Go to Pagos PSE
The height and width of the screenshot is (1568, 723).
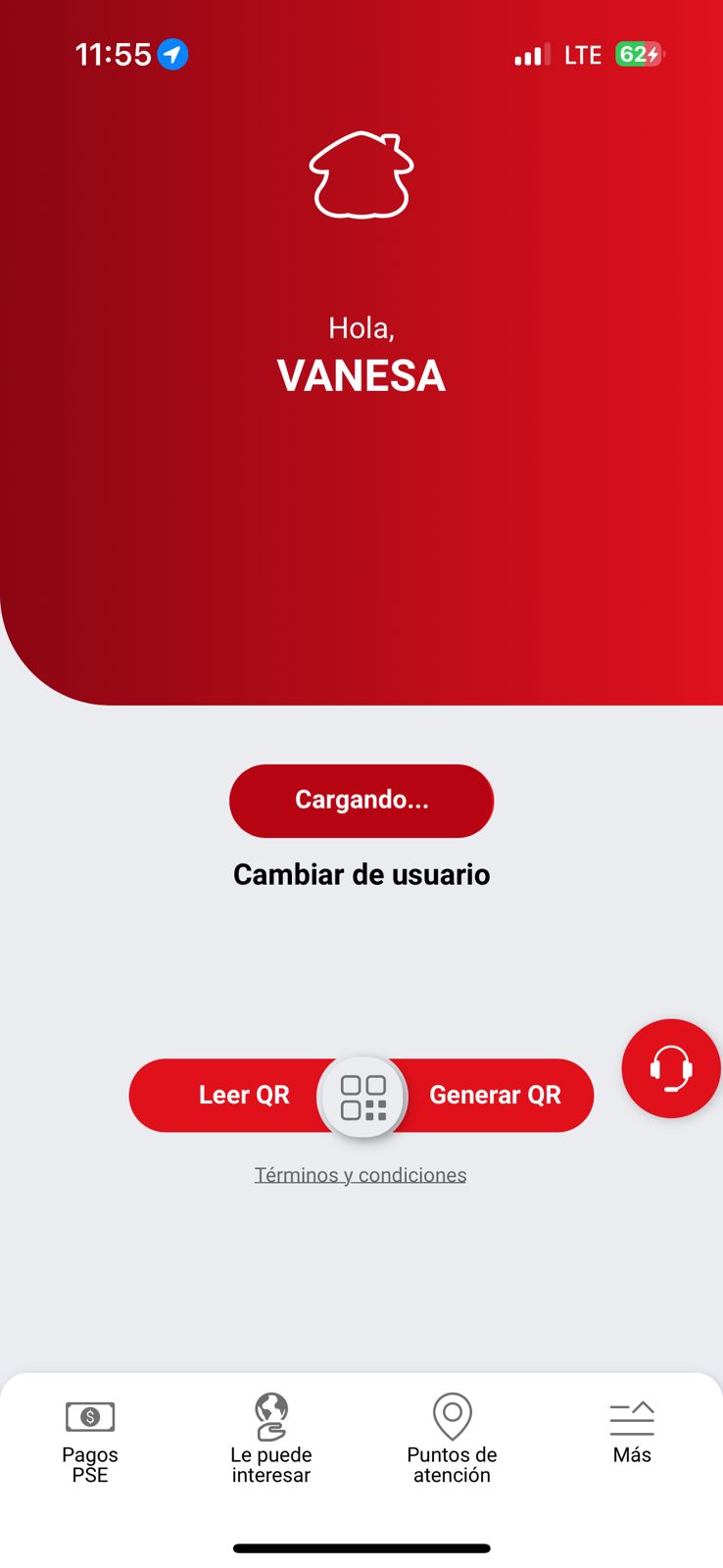[x=90, y=1438]
